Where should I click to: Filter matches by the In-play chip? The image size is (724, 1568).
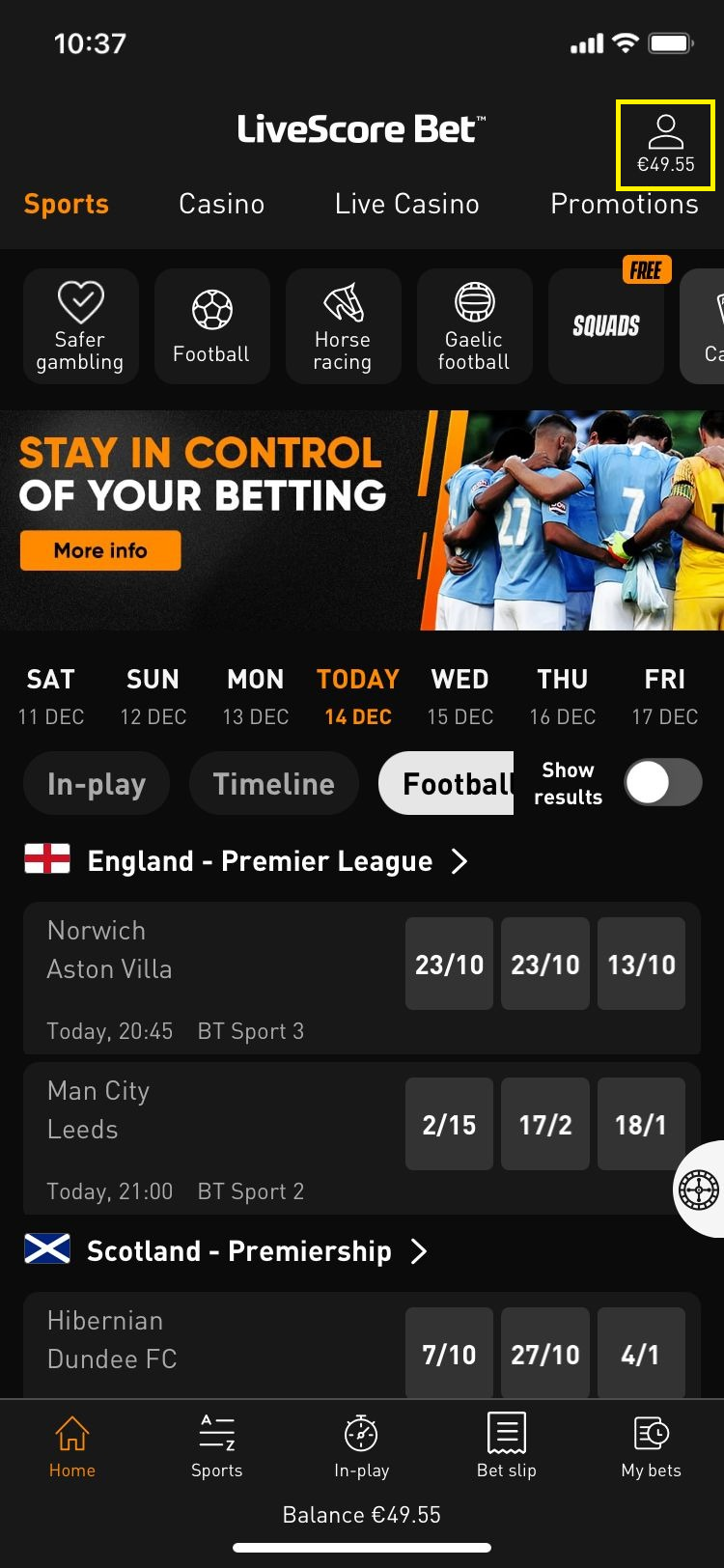click(x=97, y=784)
